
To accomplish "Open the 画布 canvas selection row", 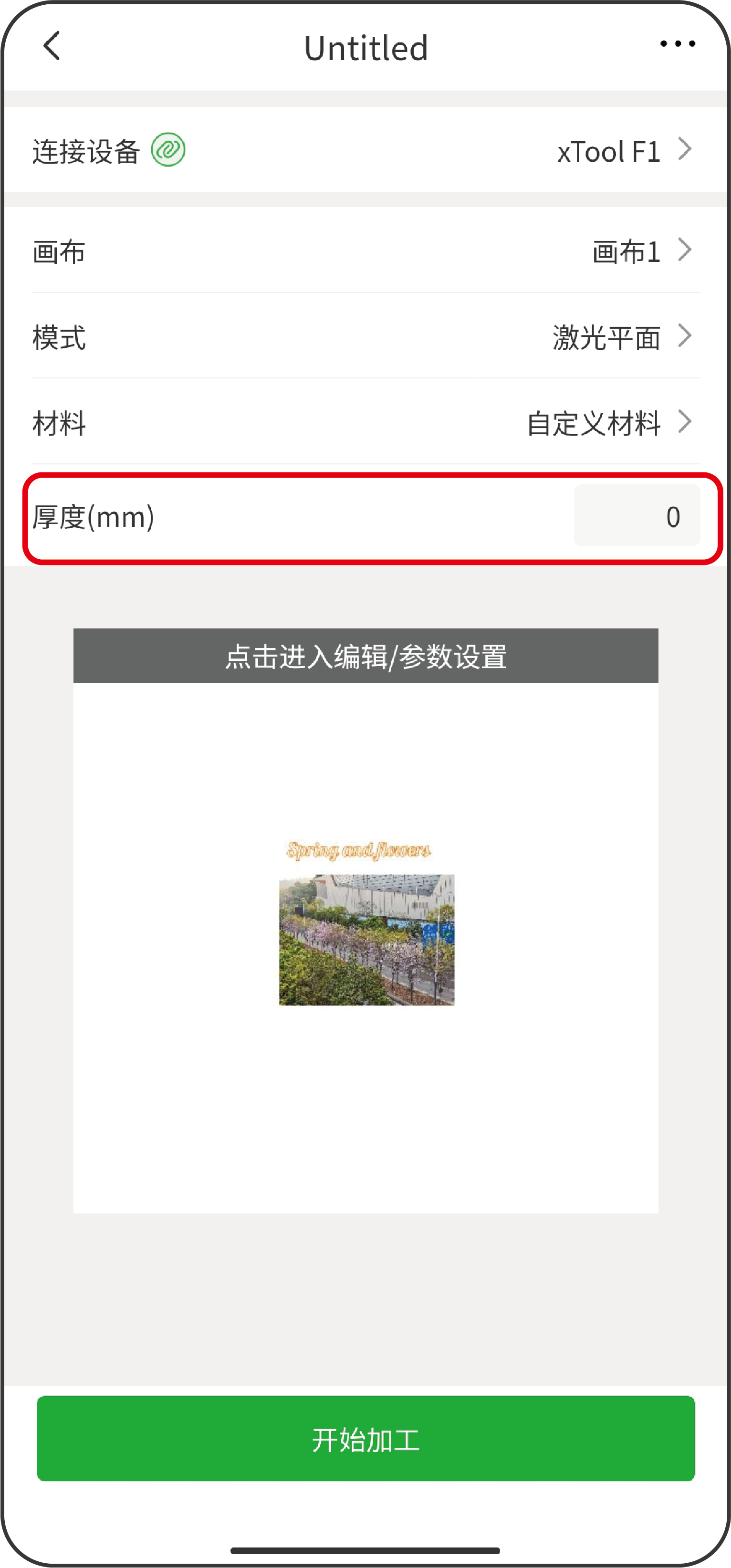I will pyautogui.click(x=365, y=251).
